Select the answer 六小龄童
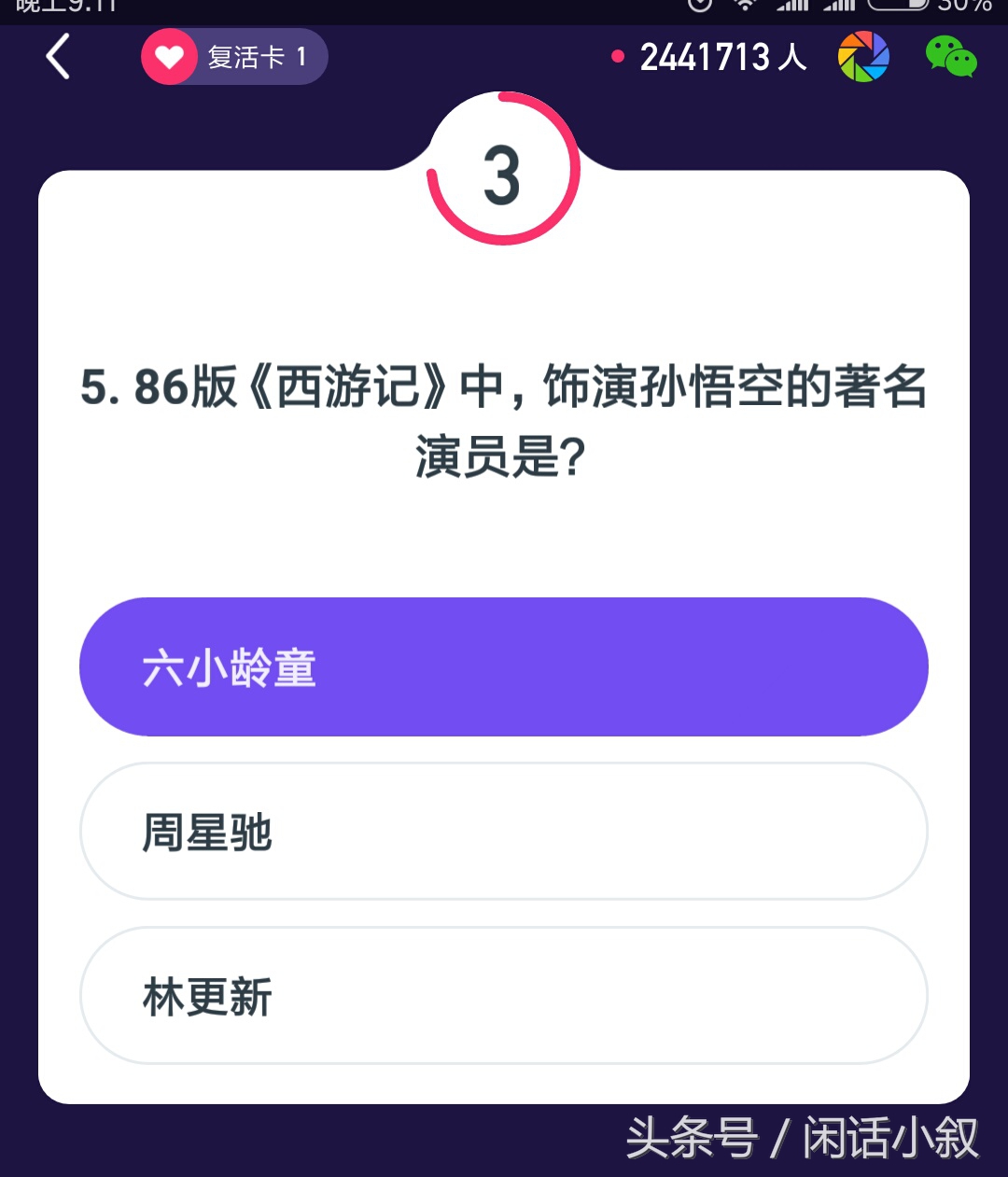The width and height of the screenshot is (1008, 1177). pos(504,666)
